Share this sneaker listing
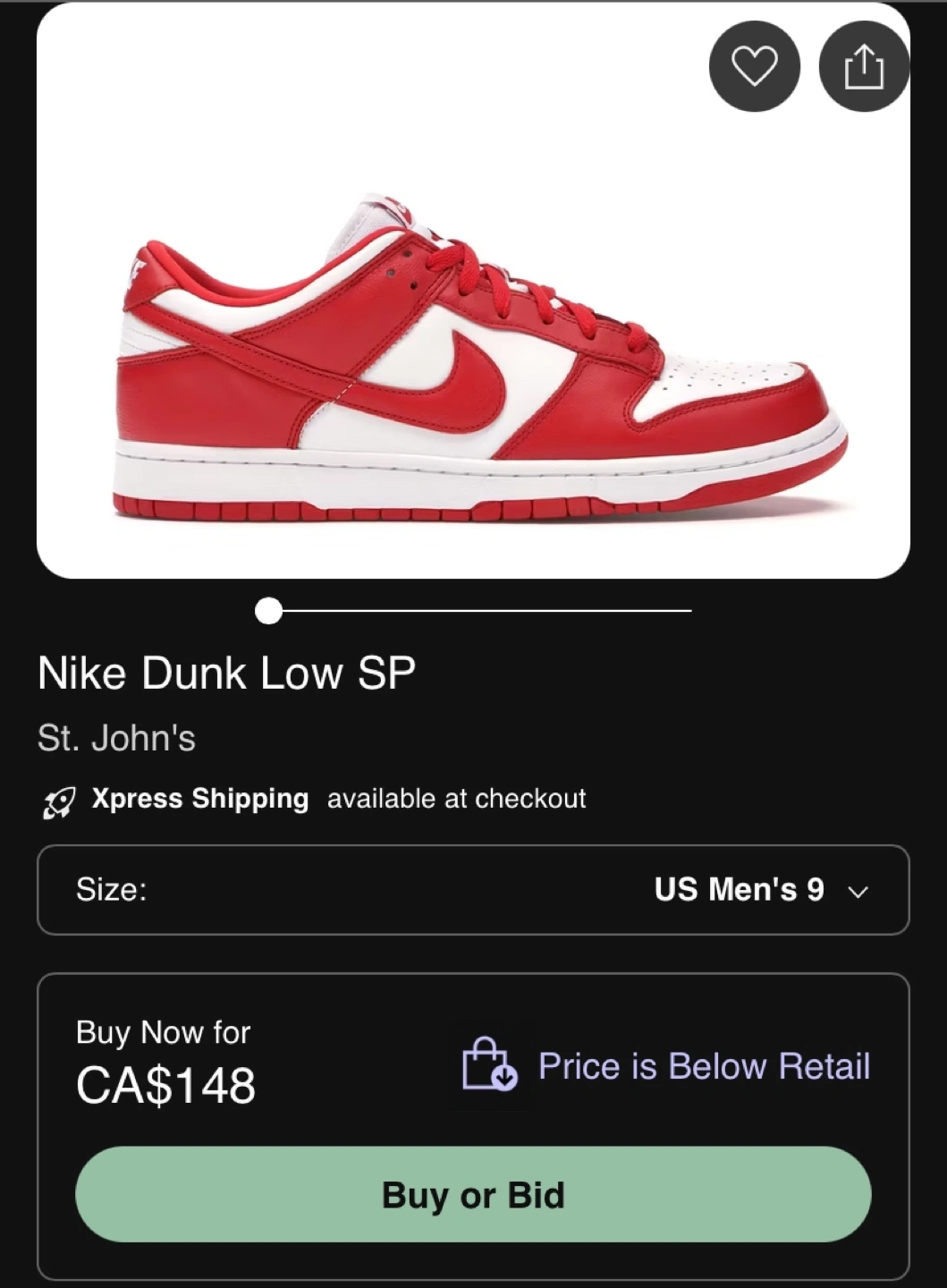947x1288 pixels. coord(864,67)
